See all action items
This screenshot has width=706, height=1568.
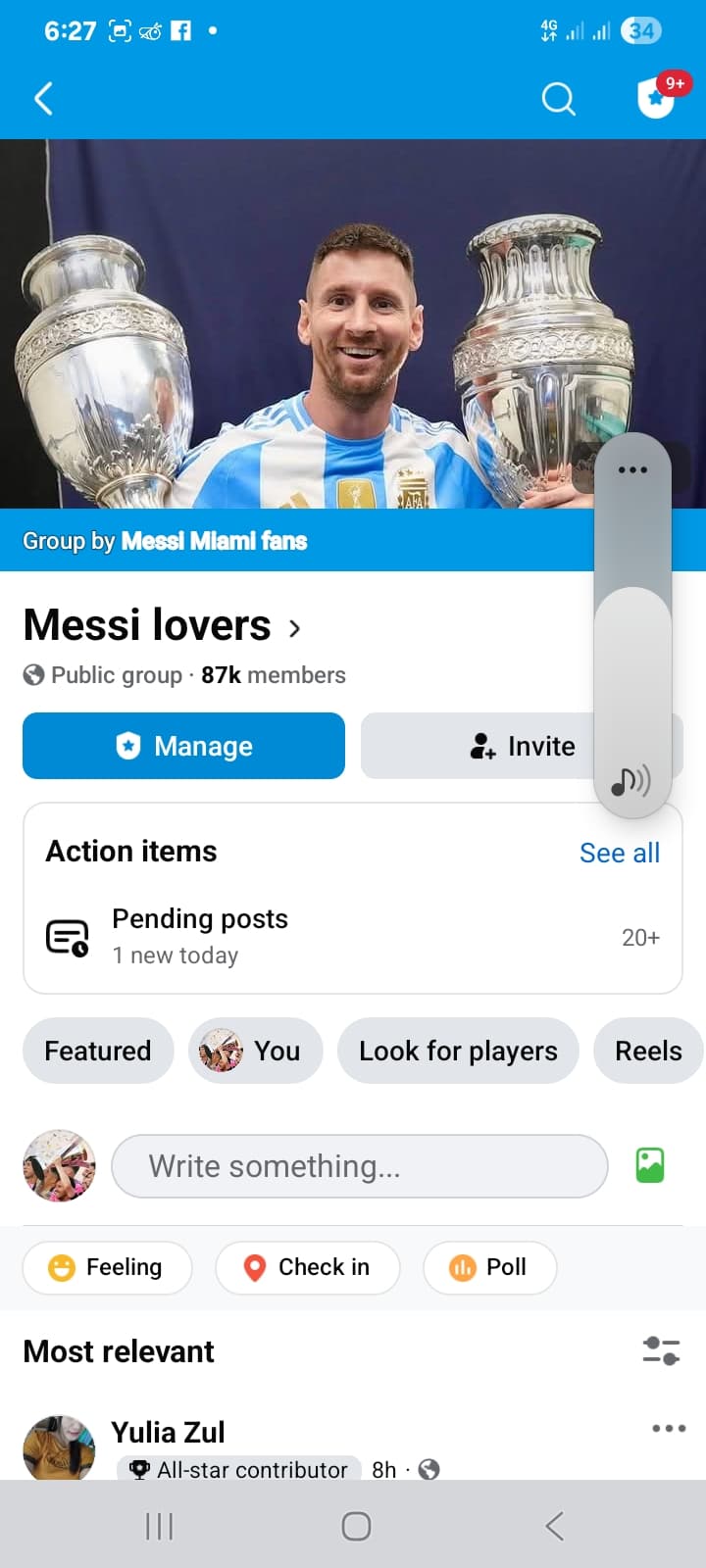point(619,853)
